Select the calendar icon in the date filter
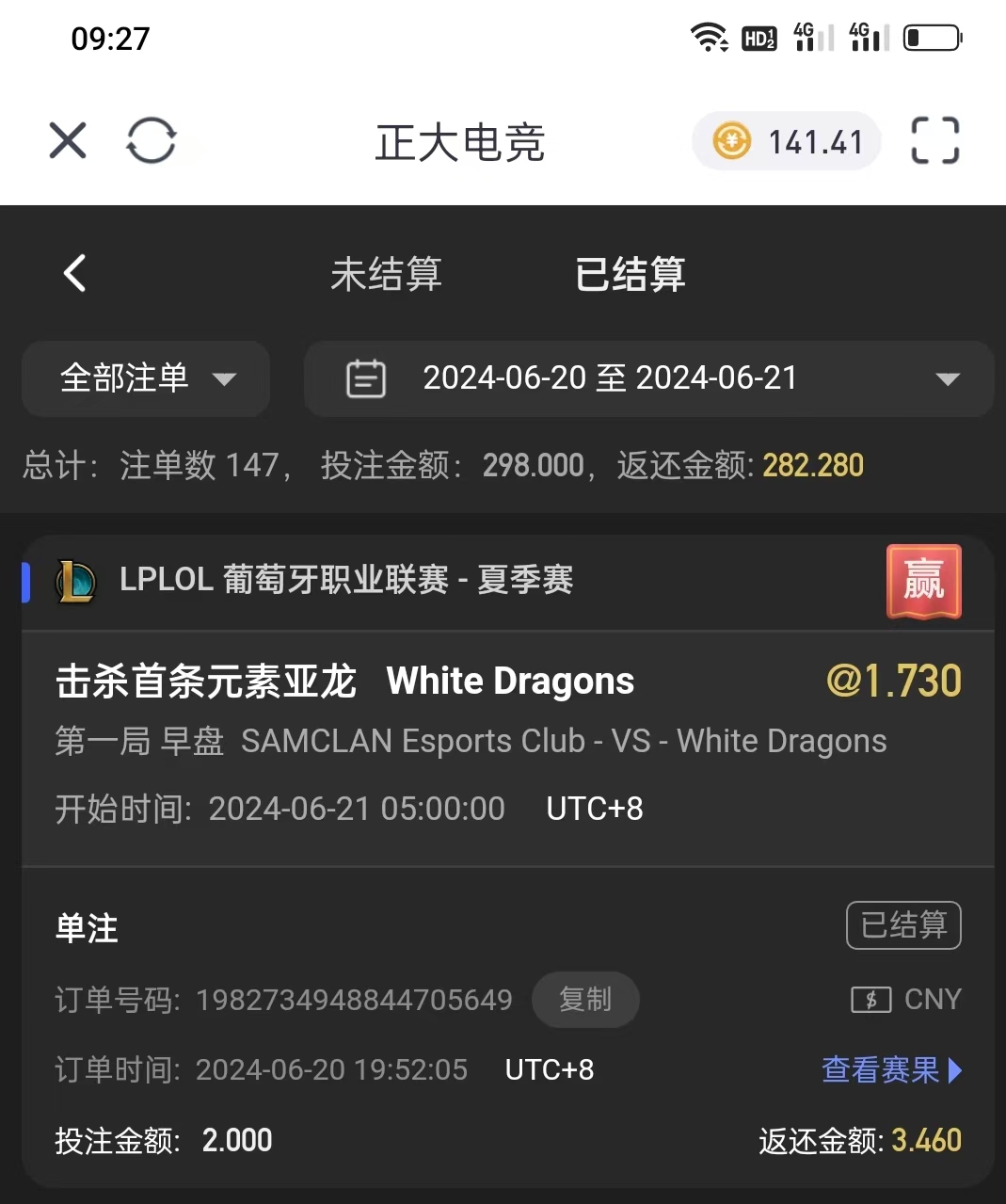Screen dimensions: 1006x1204 pyautogui.click(x=365, y=378)
